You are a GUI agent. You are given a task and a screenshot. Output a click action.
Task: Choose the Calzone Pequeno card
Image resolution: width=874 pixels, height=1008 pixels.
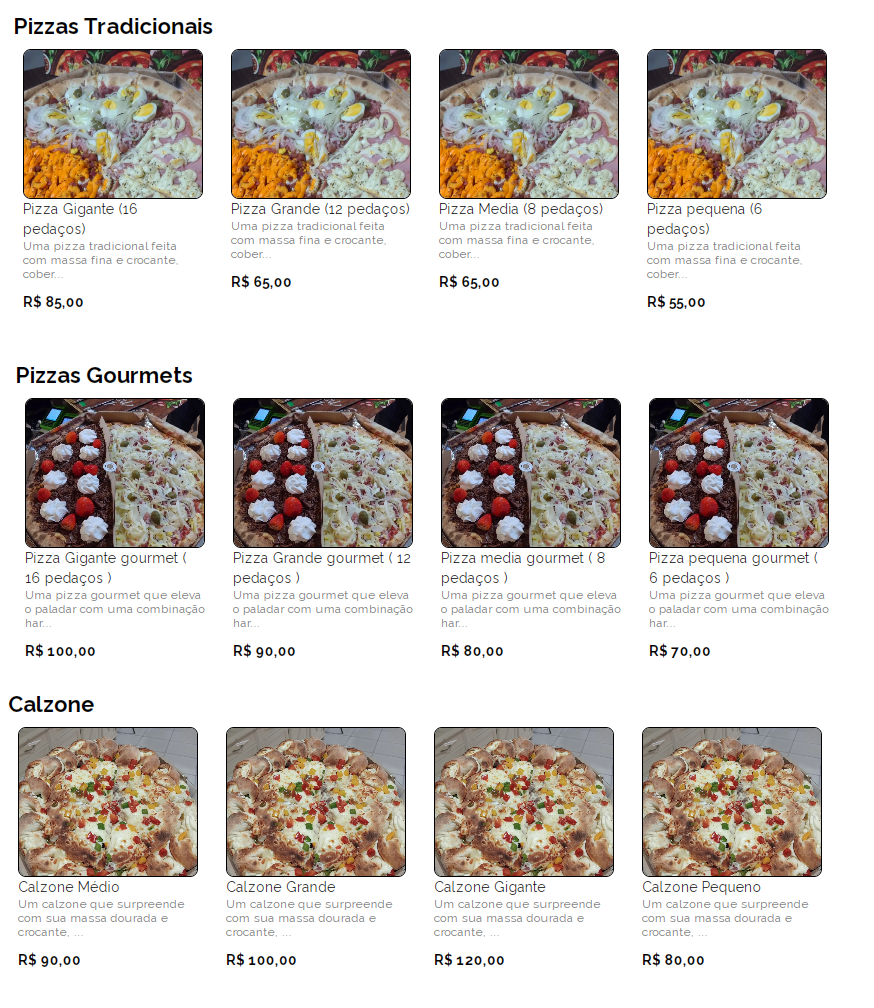pyautogui.click(x=731, y=848)
